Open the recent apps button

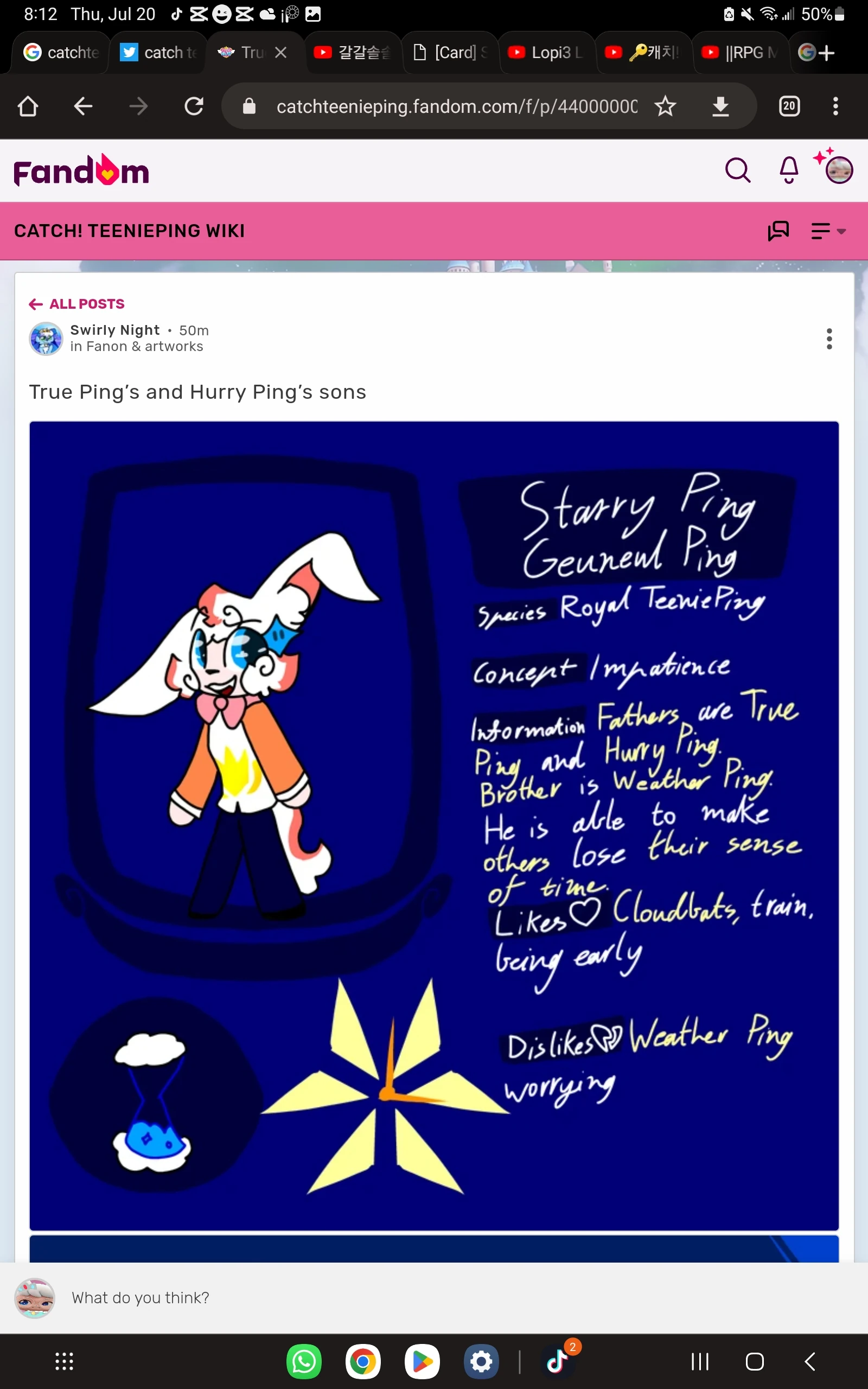[x=700, y=1361]
